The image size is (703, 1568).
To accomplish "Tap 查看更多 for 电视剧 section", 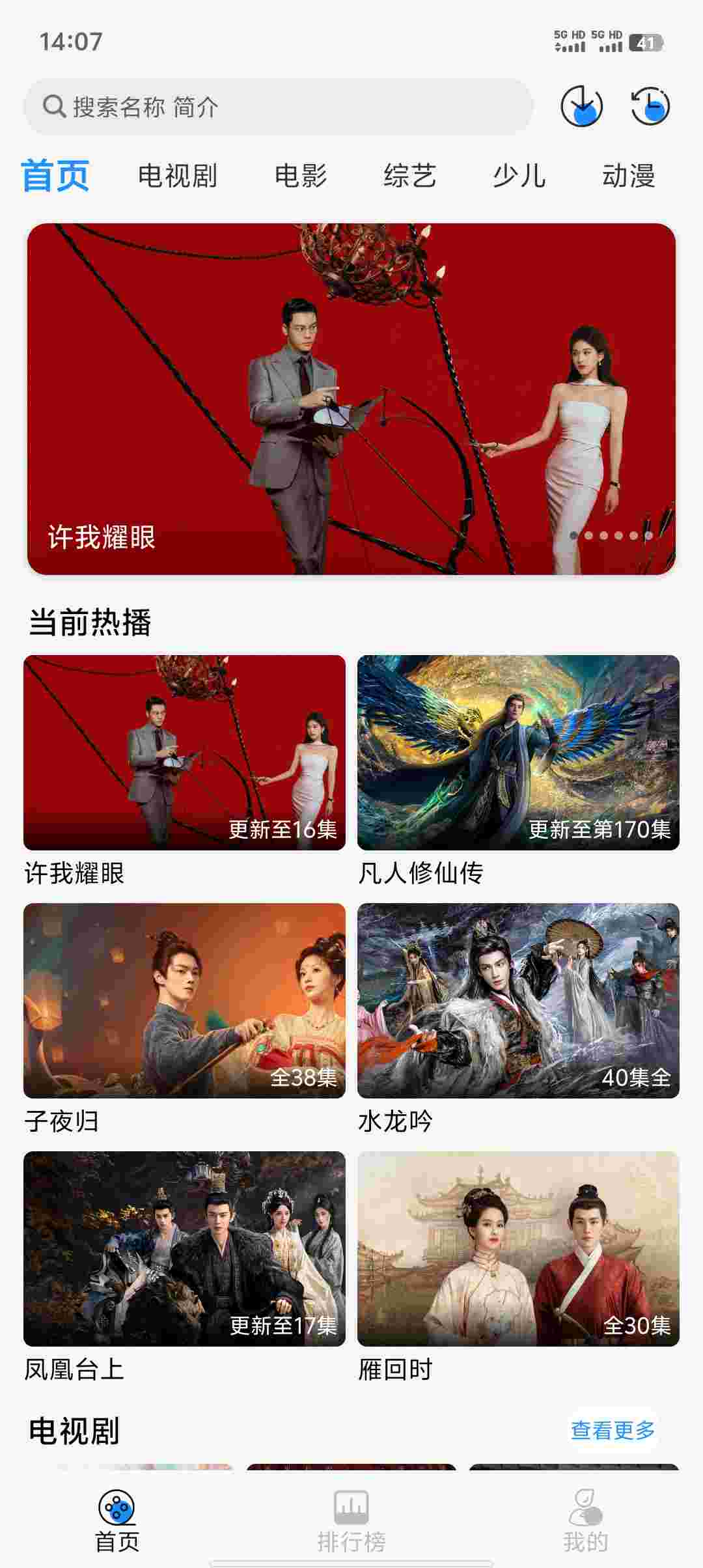I will coord(613,1430).
